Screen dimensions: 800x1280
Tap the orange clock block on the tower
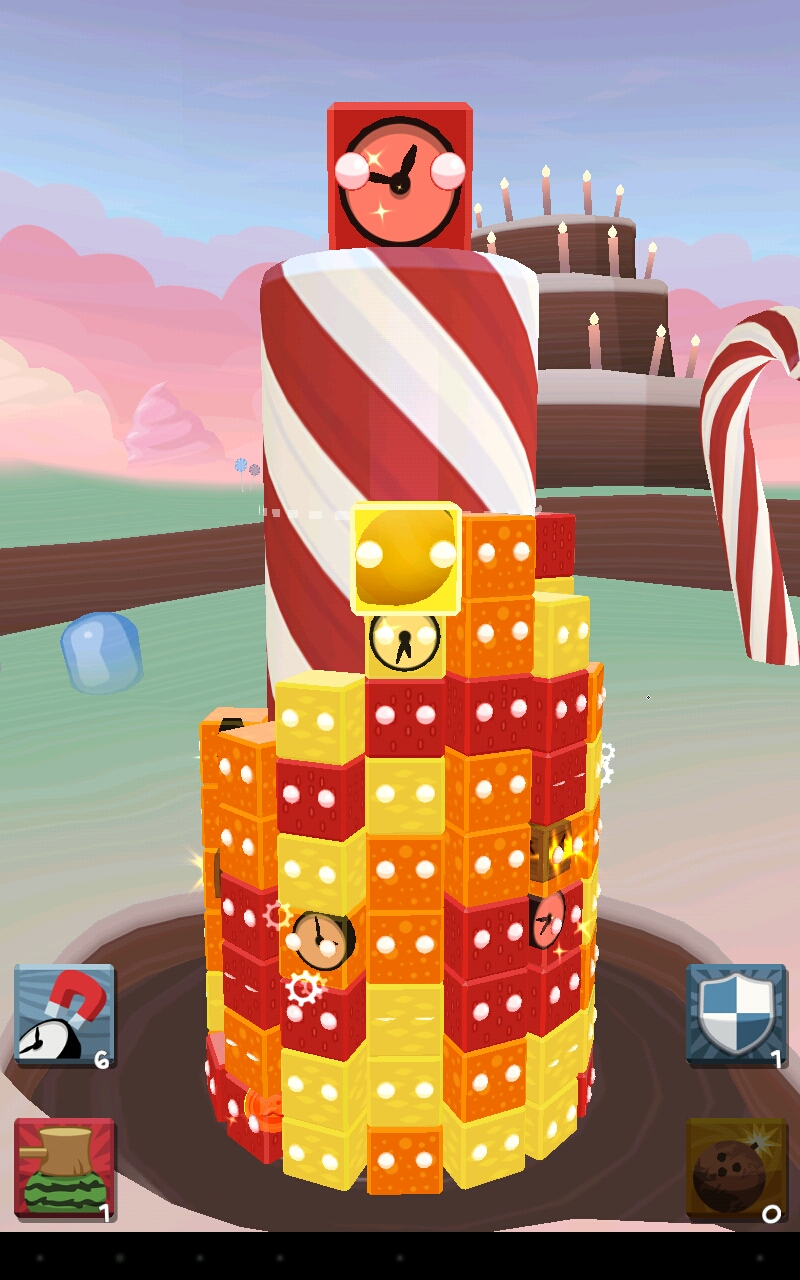322,940
